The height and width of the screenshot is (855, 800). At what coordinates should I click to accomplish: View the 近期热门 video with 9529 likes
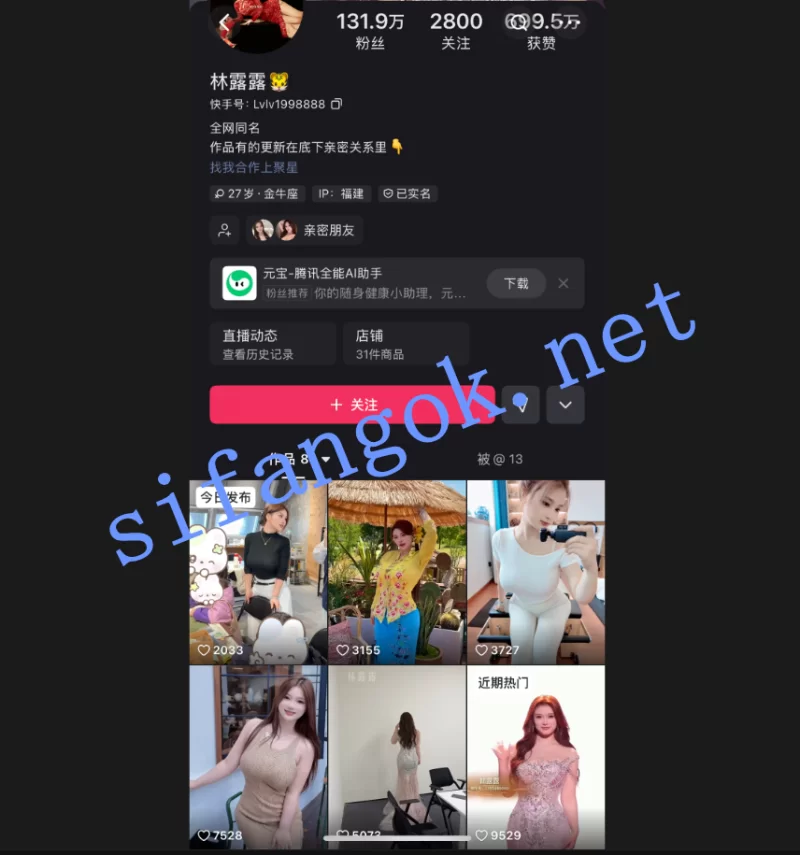536,755
